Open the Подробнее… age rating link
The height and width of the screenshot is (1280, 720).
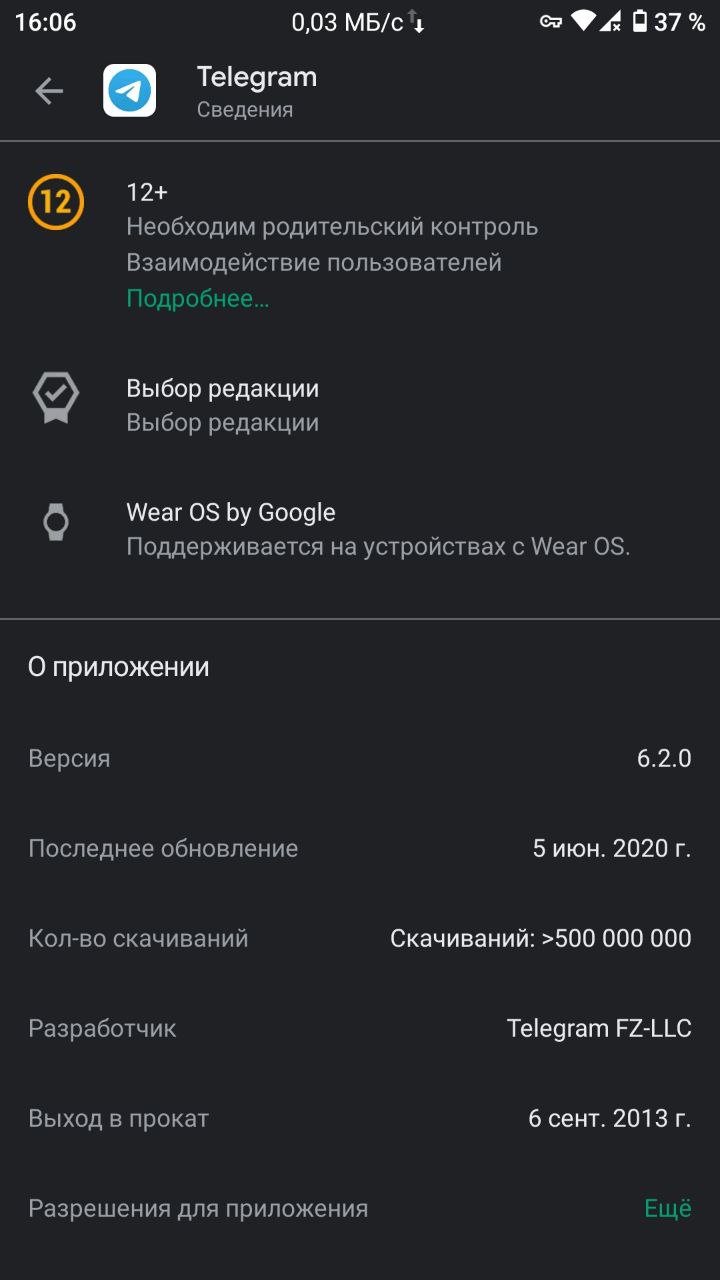(197, 298)
